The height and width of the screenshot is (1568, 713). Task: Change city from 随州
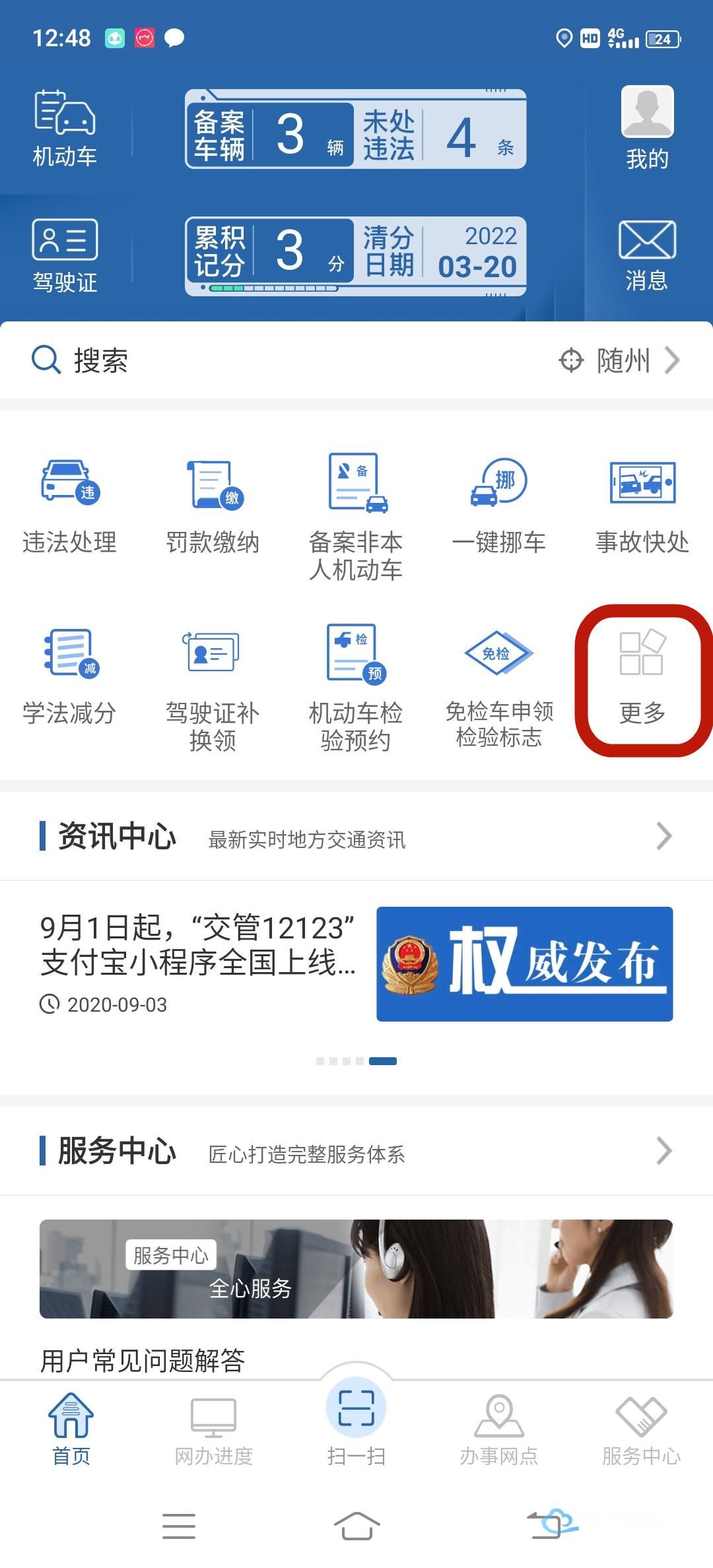pyautogui.click(x=621, y=360)
